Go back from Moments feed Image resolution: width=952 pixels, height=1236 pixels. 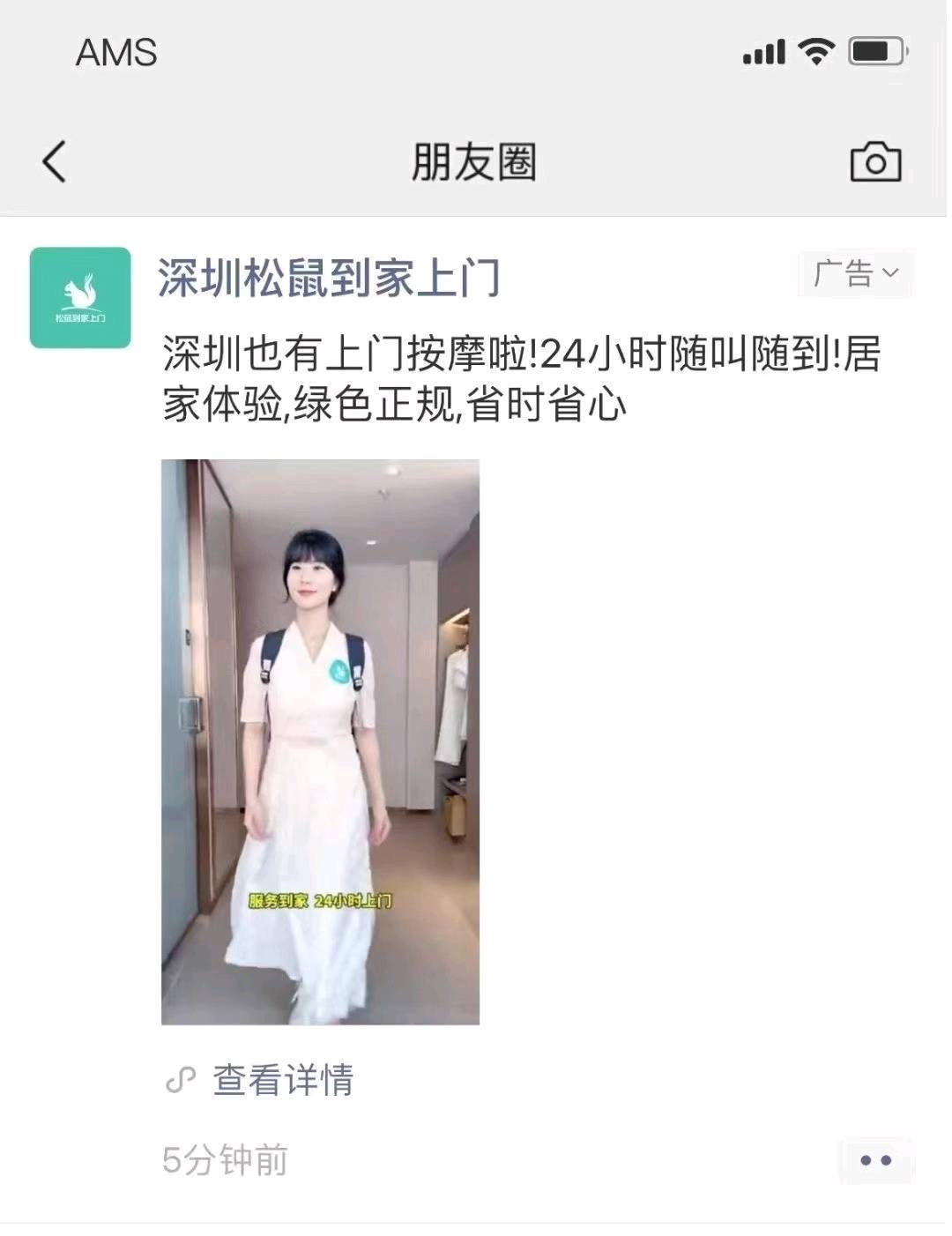point(55,162)
